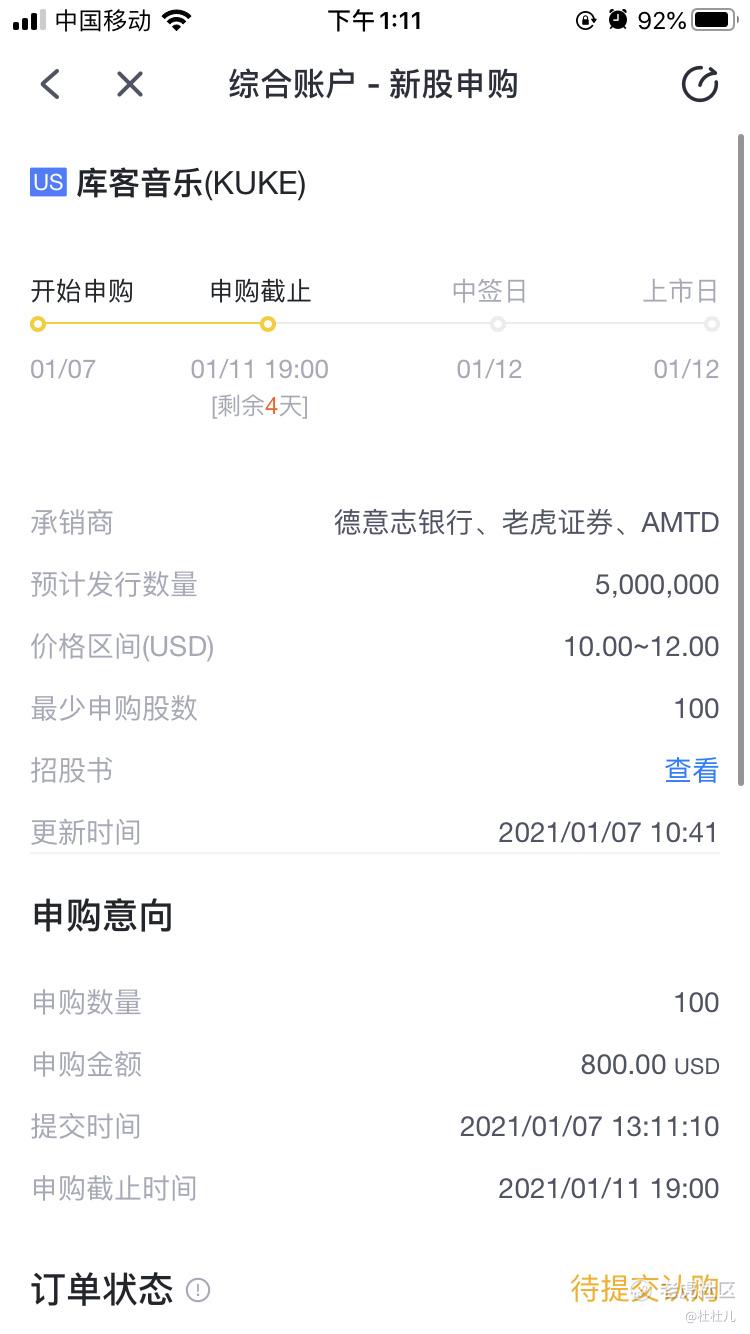This screenshot has height=1334, width=750.
Task: Go back with the top-left arrow
Action: point(50,85)
